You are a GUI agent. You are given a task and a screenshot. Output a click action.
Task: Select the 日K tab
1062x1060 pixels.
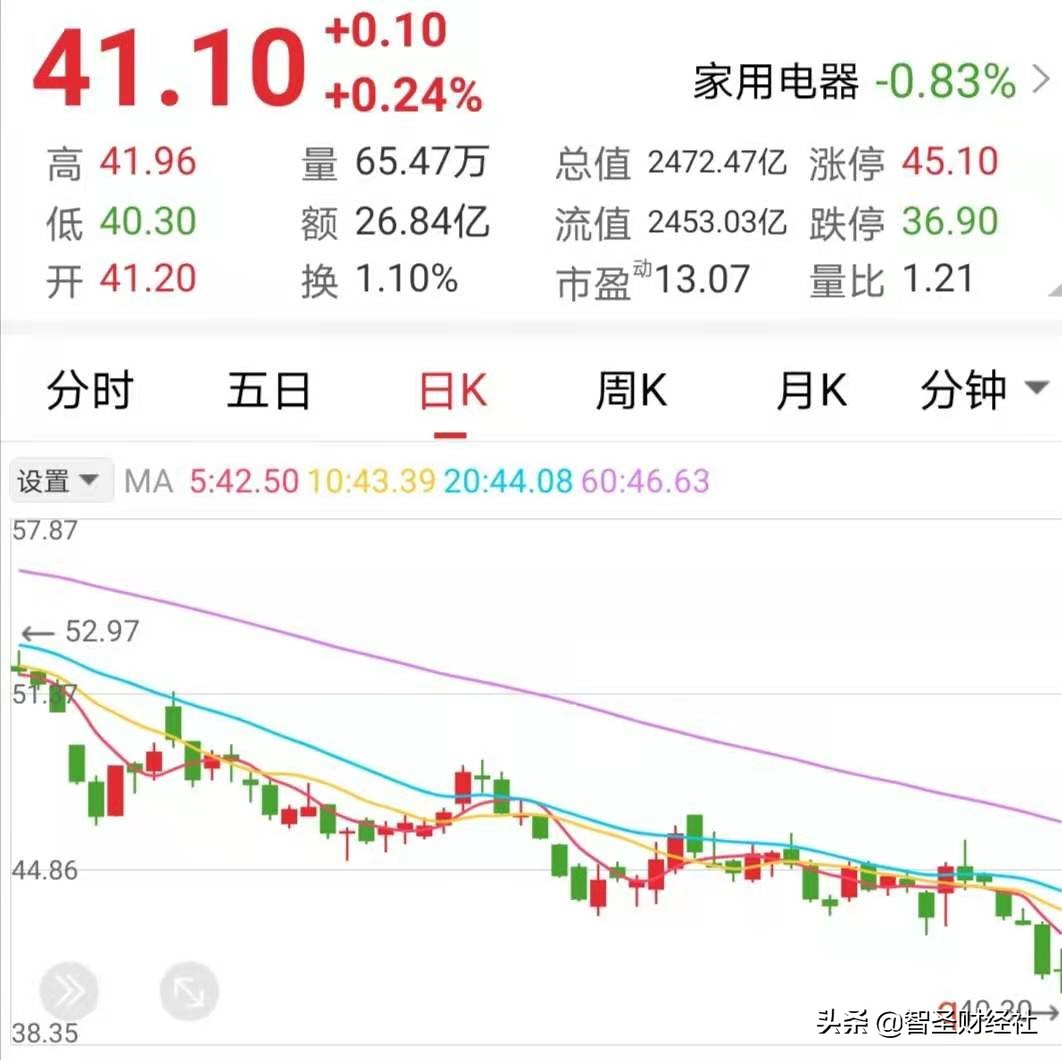click(452, 391)
